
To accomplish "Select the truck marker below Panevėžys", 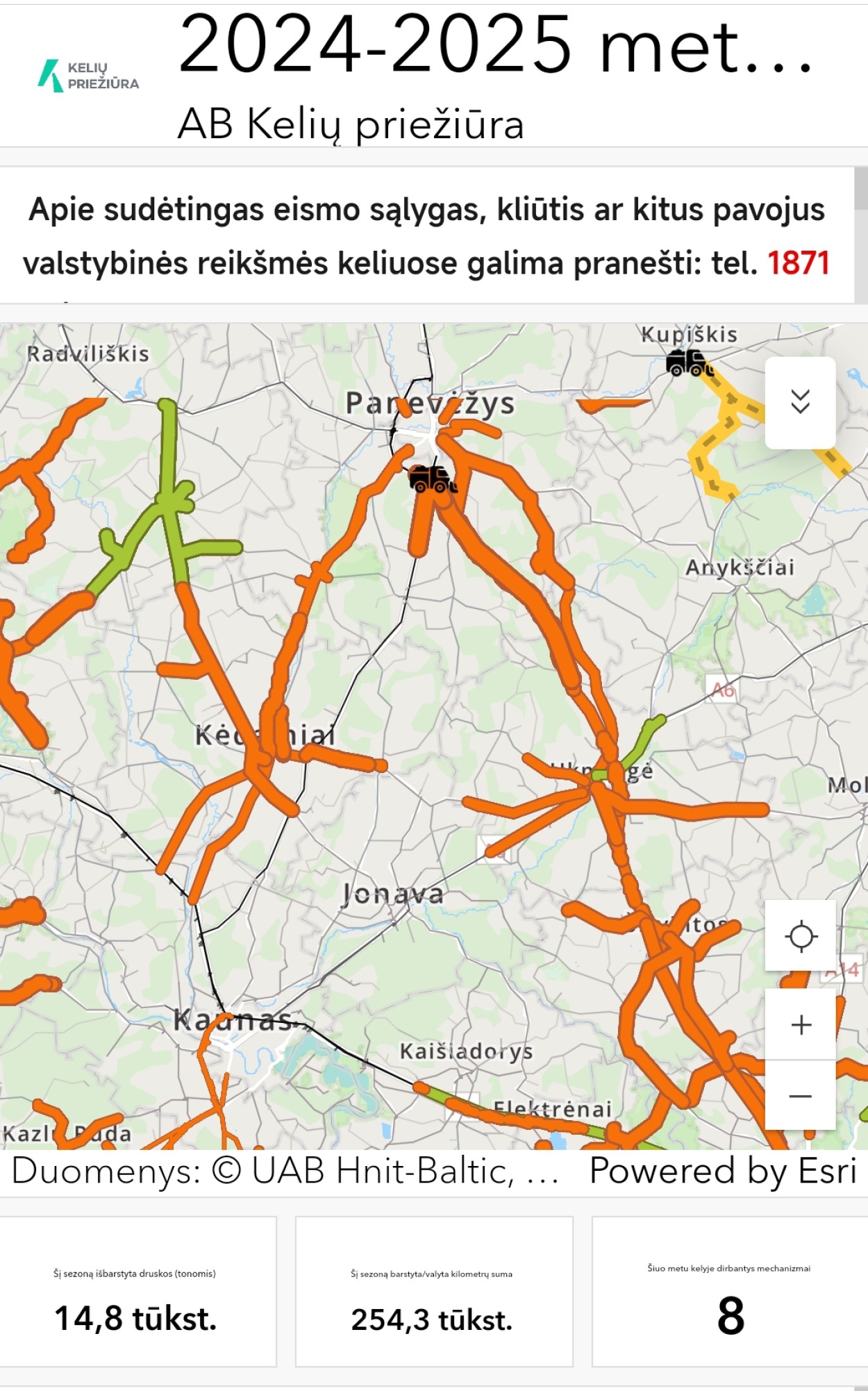I will [432, 478].
